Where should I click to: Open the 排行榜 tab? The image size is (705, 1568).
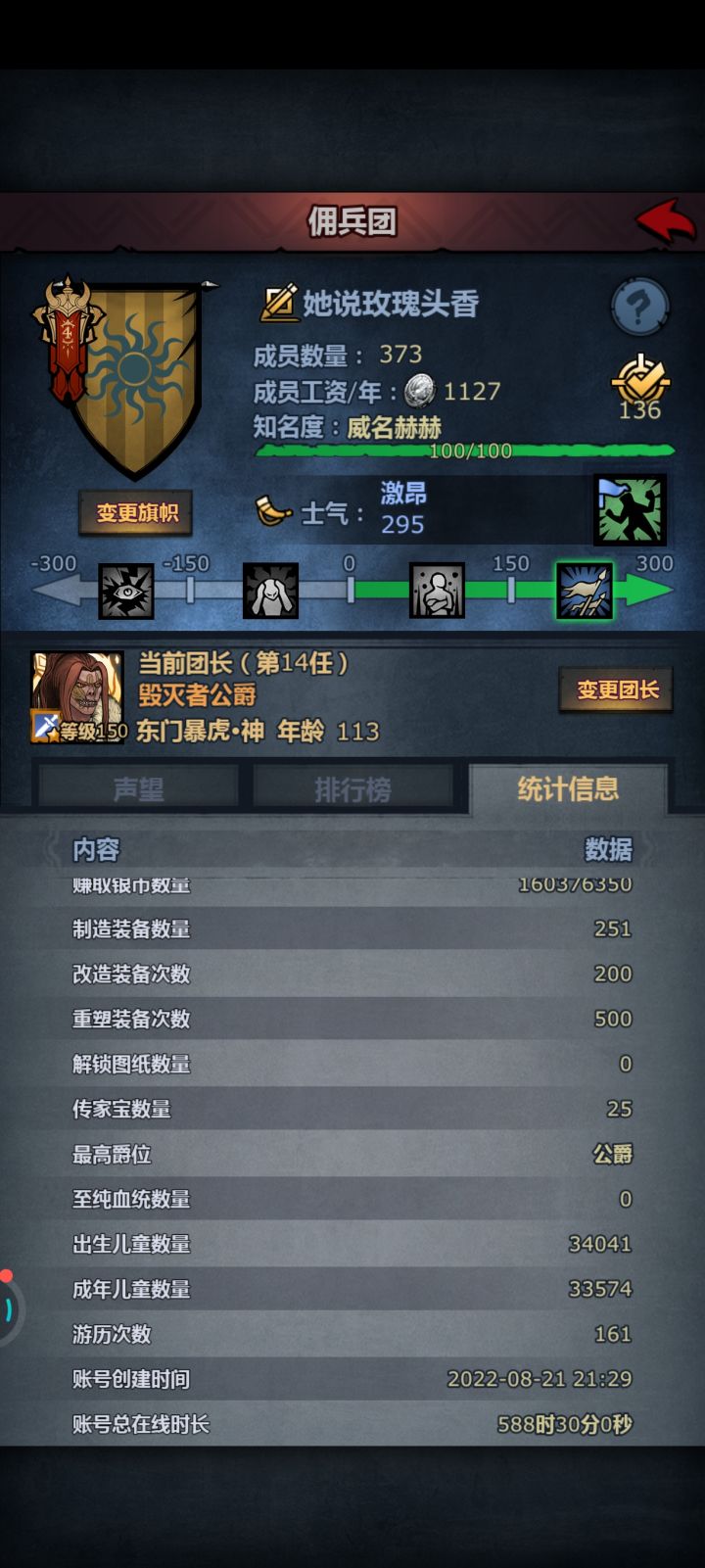click(x=354, y=788)
